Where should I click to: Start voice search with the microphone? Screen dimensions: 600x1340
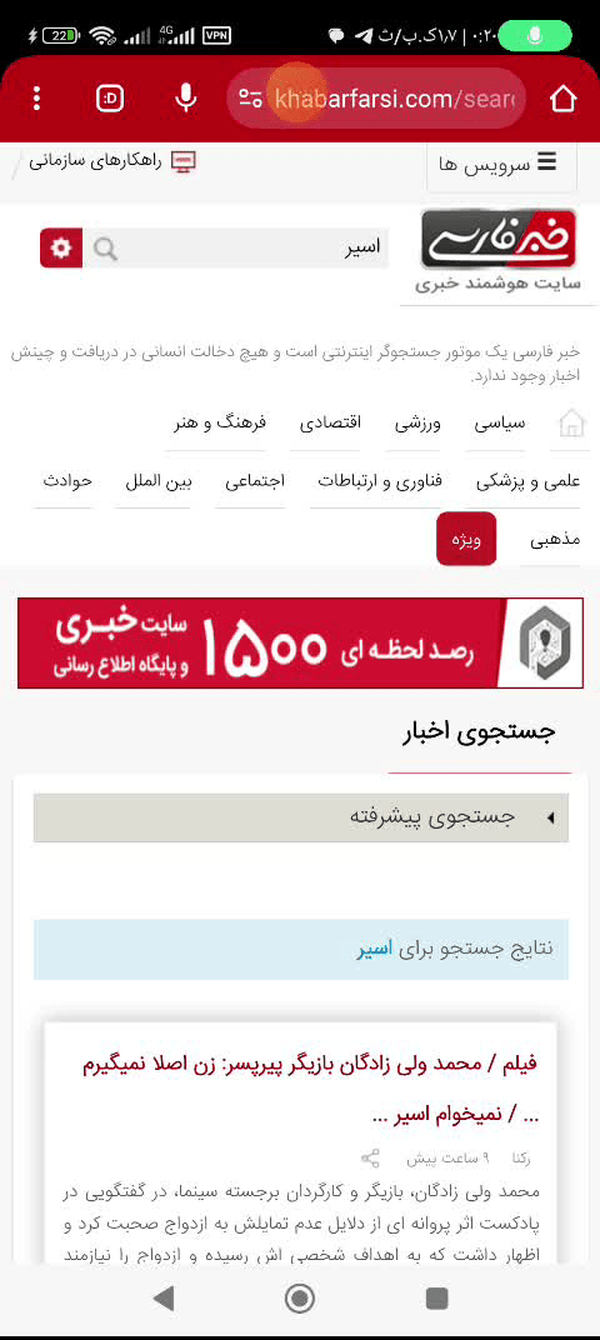click(x=185, y=98)
